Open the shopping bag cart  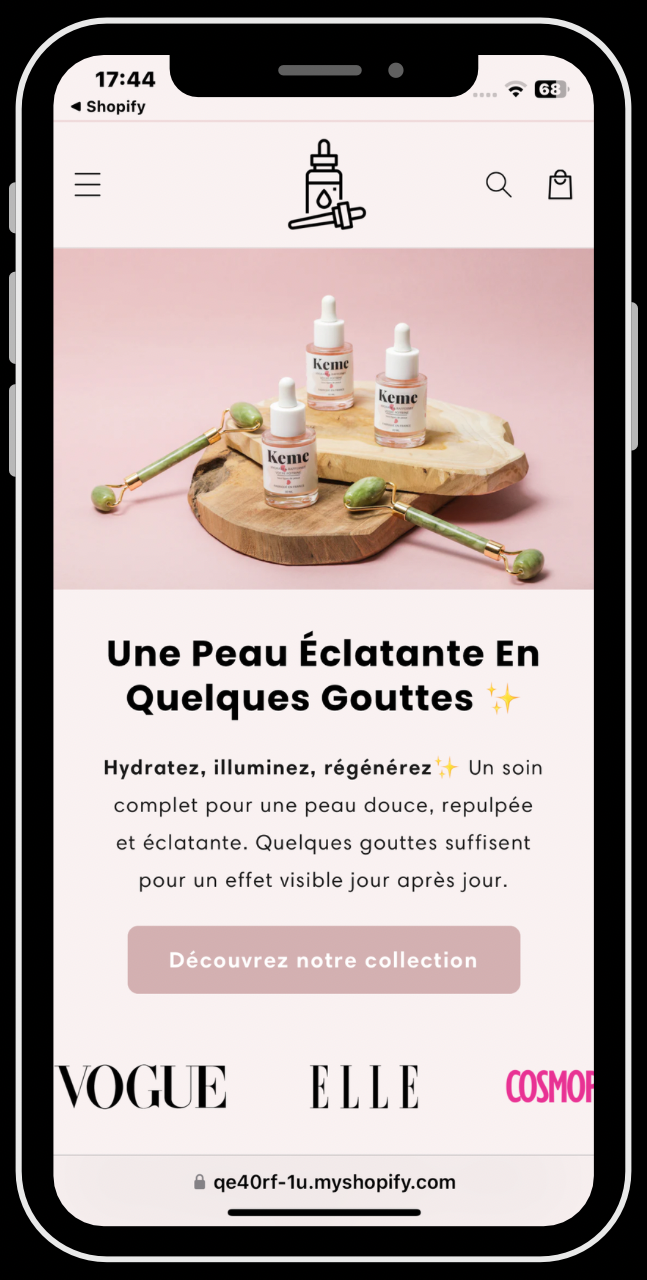(x=560, y=185)
